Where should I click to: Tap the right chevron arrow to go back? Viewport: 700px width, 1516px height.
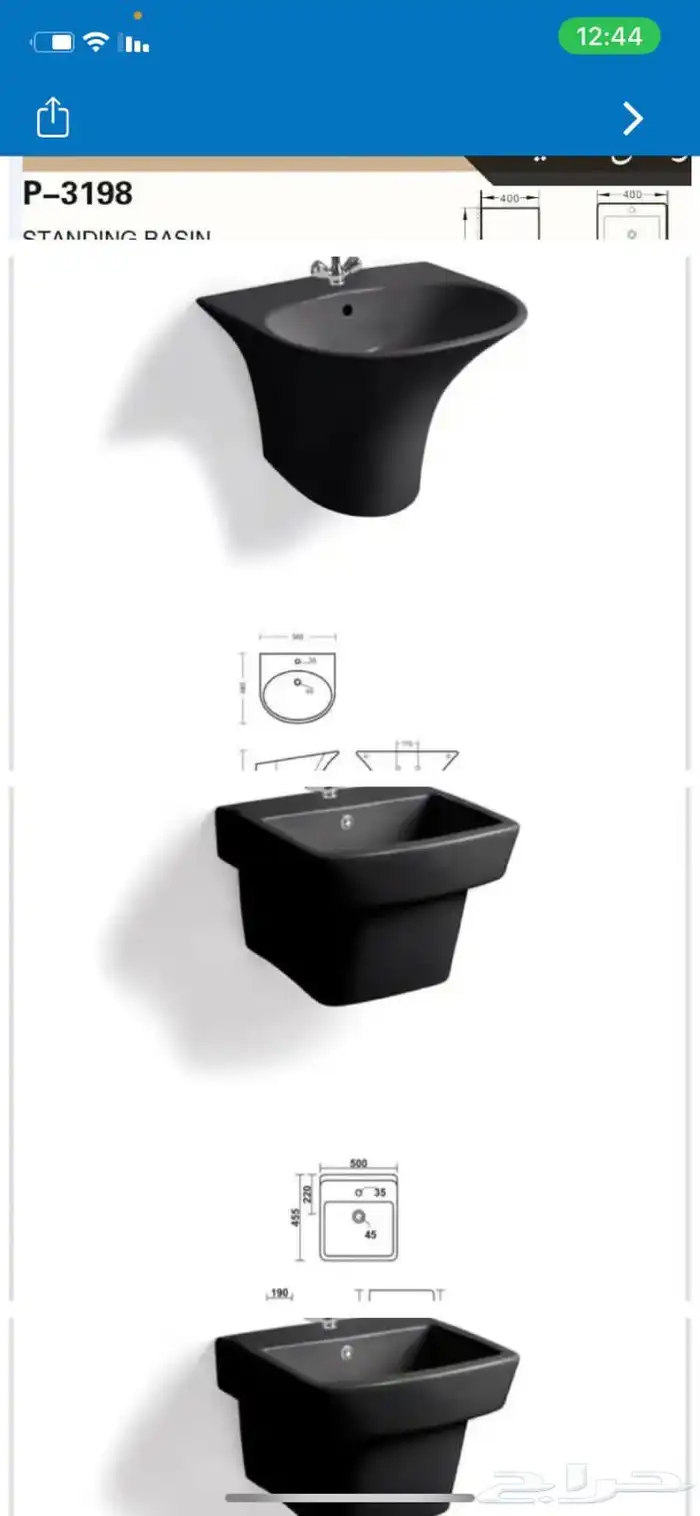pyautogui.click(x=632, y=119)
